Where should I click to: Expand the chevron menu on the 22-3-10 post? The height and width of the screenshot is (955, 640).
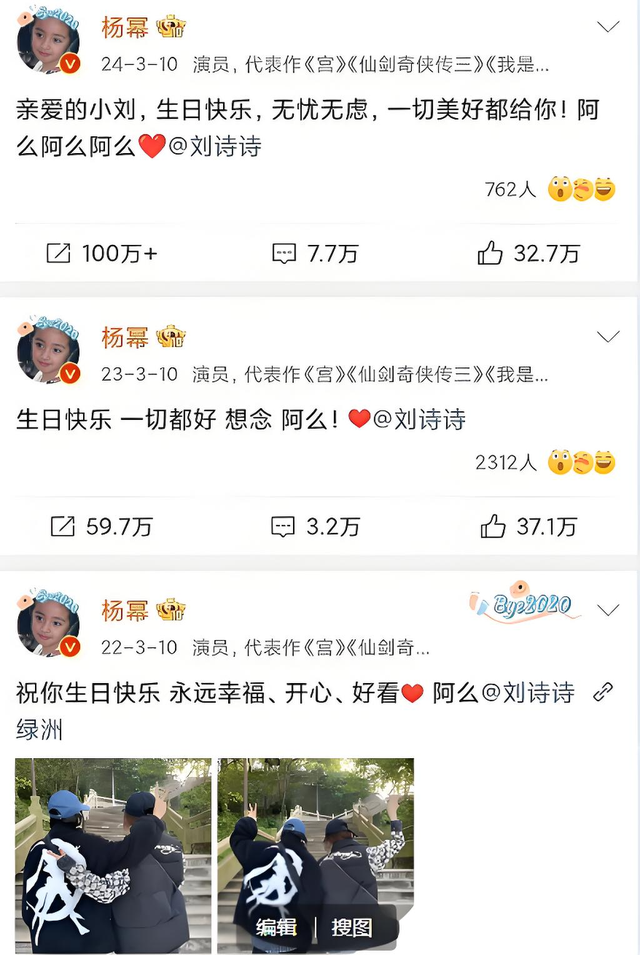[x=608, y=609]
